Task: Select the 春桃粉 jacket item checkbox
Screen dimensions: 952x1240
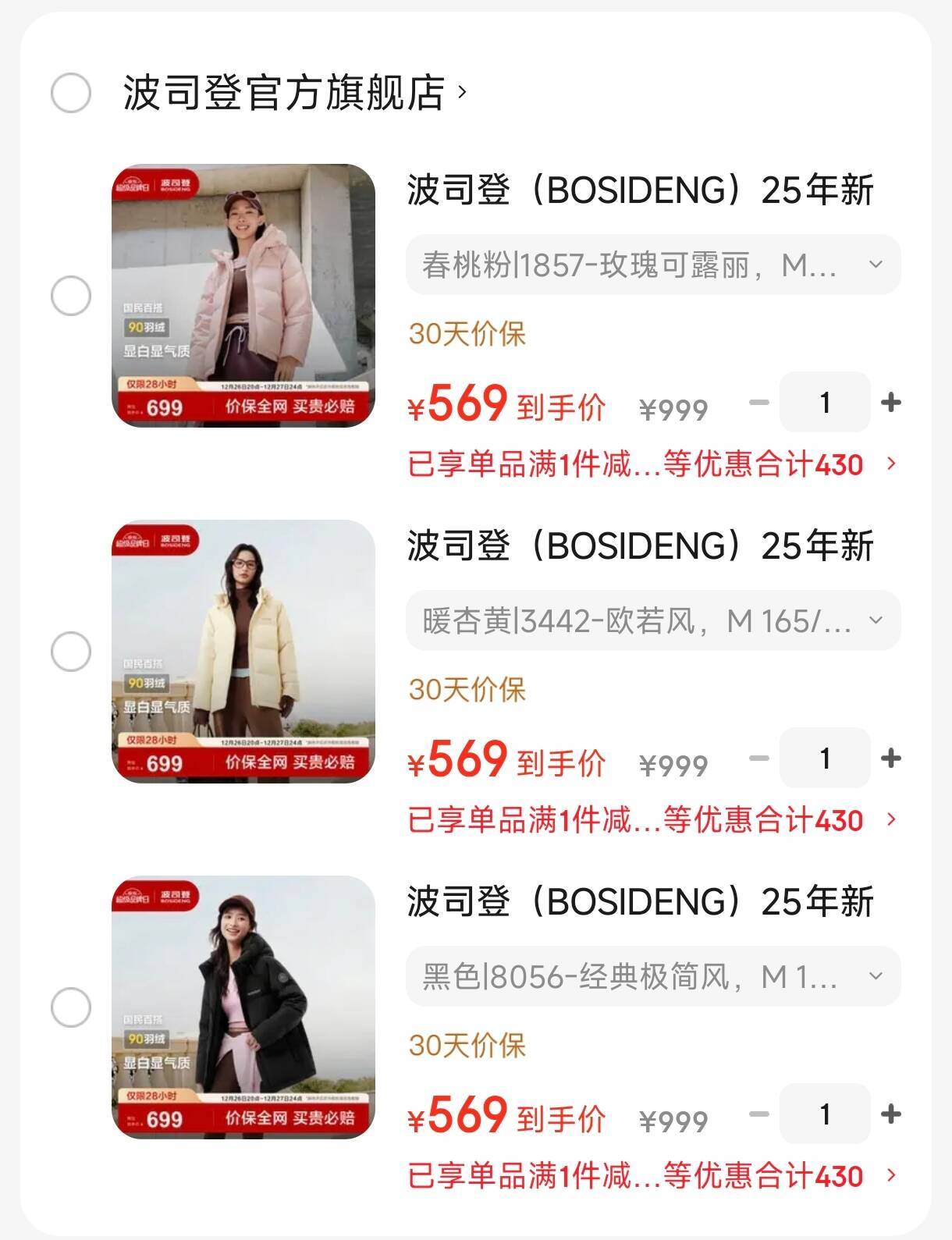Action: click(71, 296)
